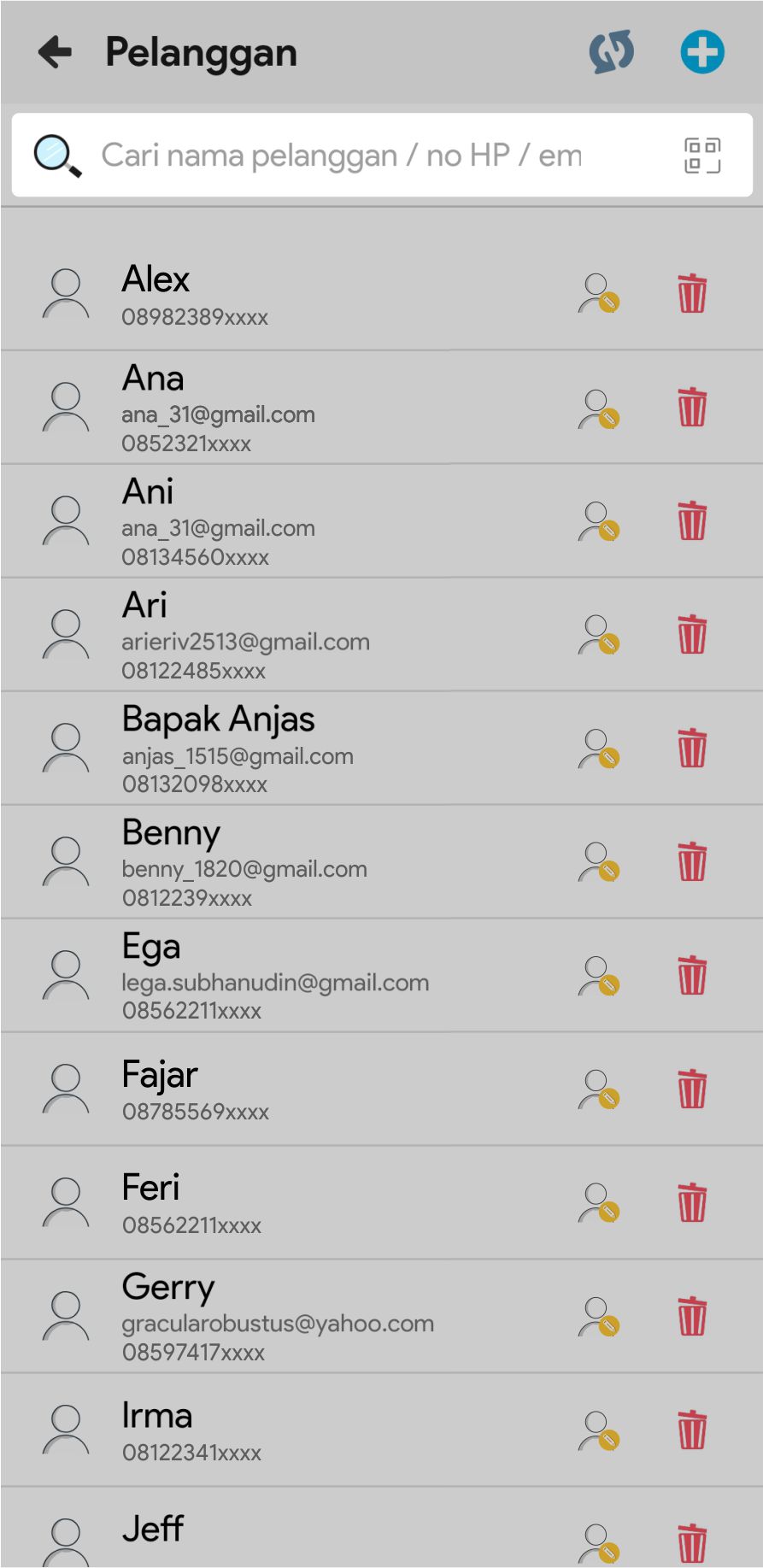
Task: Delete the customer Gerry
Action: (692, 1316)
